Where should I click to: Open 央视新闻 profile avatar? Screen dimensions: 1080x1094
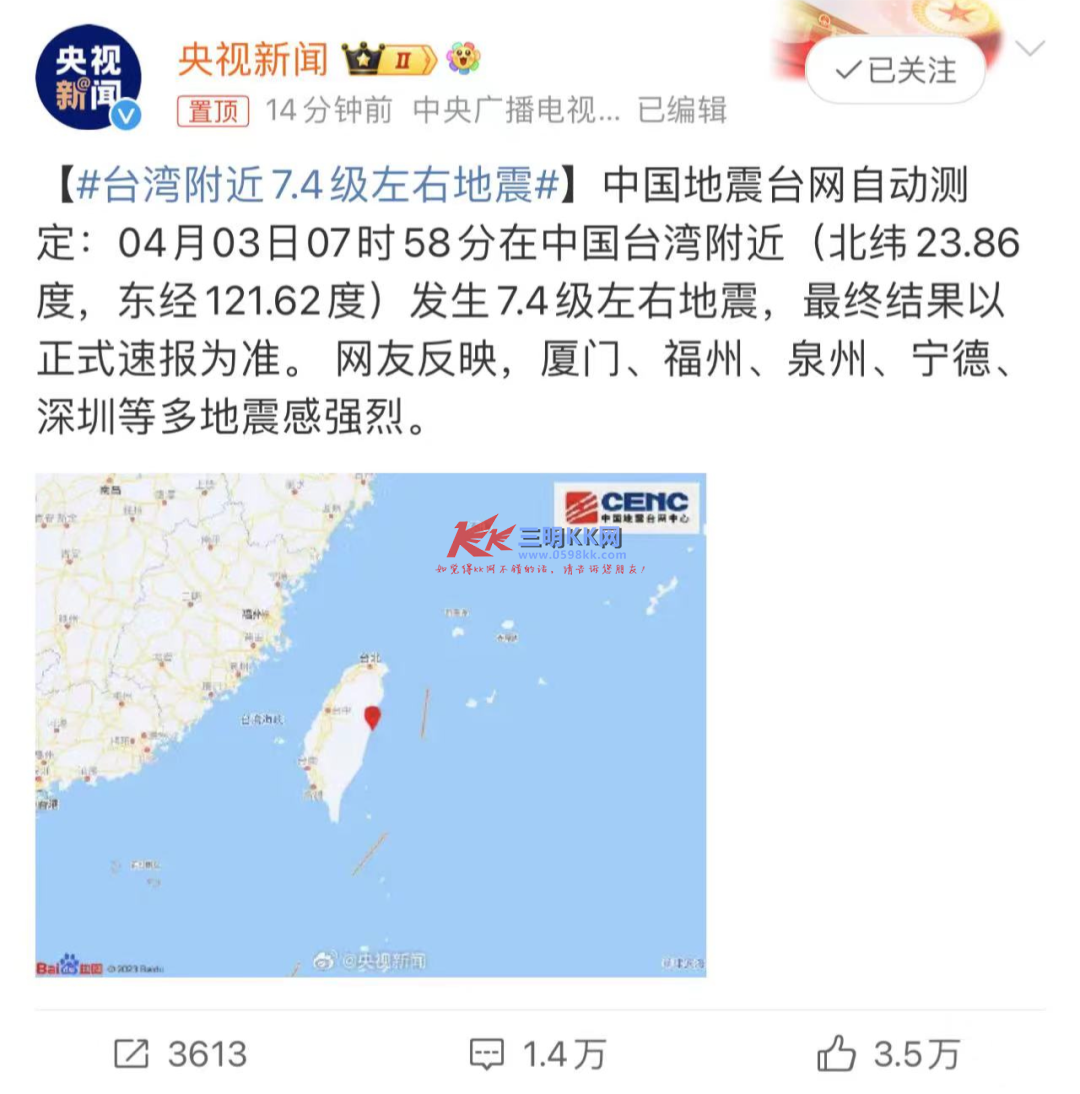(87, 77)
